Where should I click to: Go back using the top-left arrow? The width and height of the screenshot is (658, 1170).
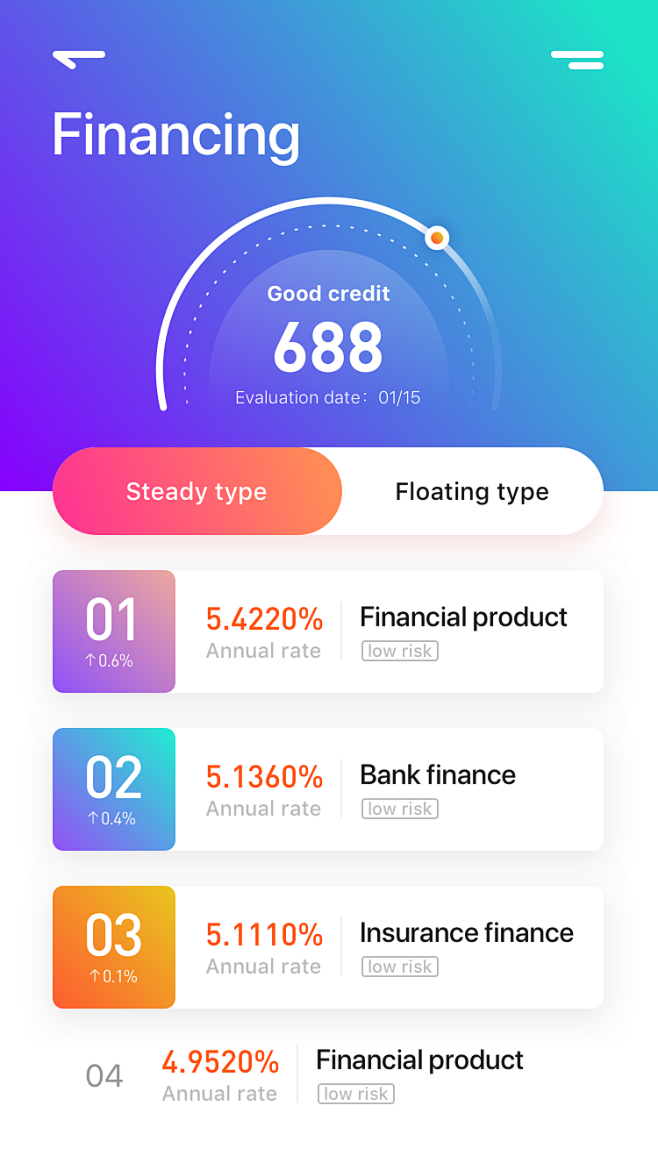coord(78,59)
